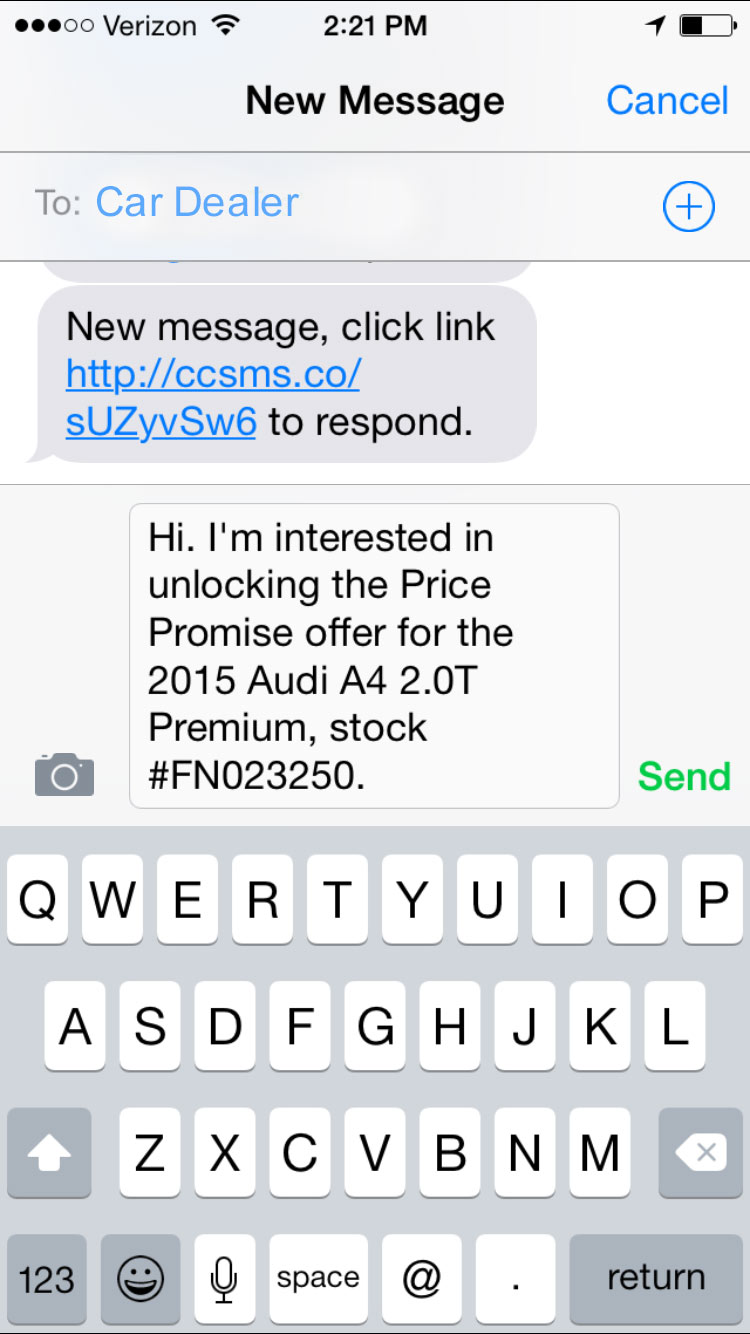Add a contact with the plus icon

(689, 207)
